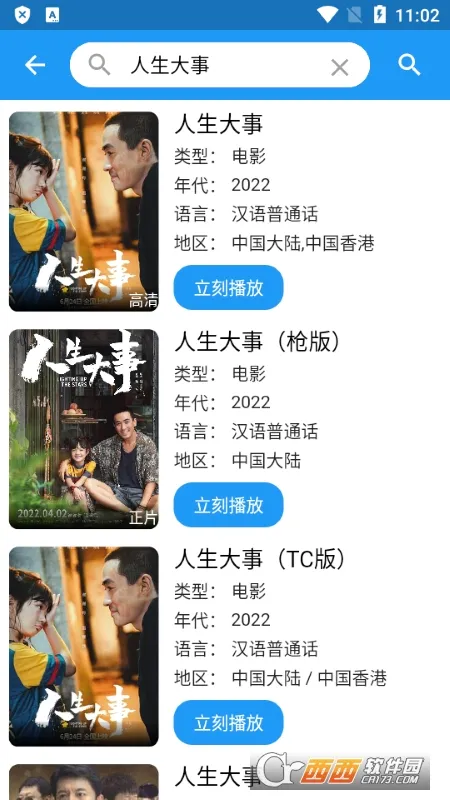This screenshot has height=800, width=450.
Task: Open the poster marked 正片
Action: (84, 429)
